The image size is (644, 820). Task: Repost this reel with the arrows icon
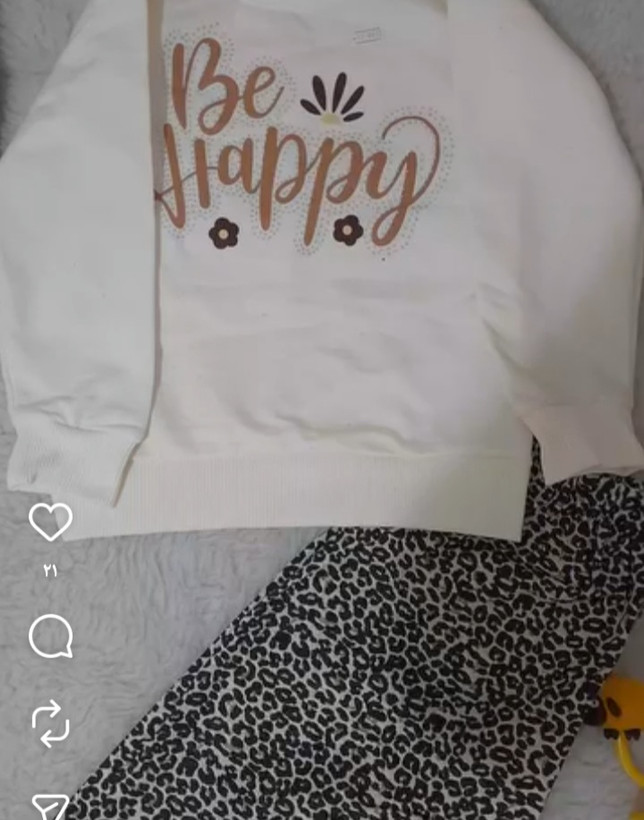[x=50, y=722]
